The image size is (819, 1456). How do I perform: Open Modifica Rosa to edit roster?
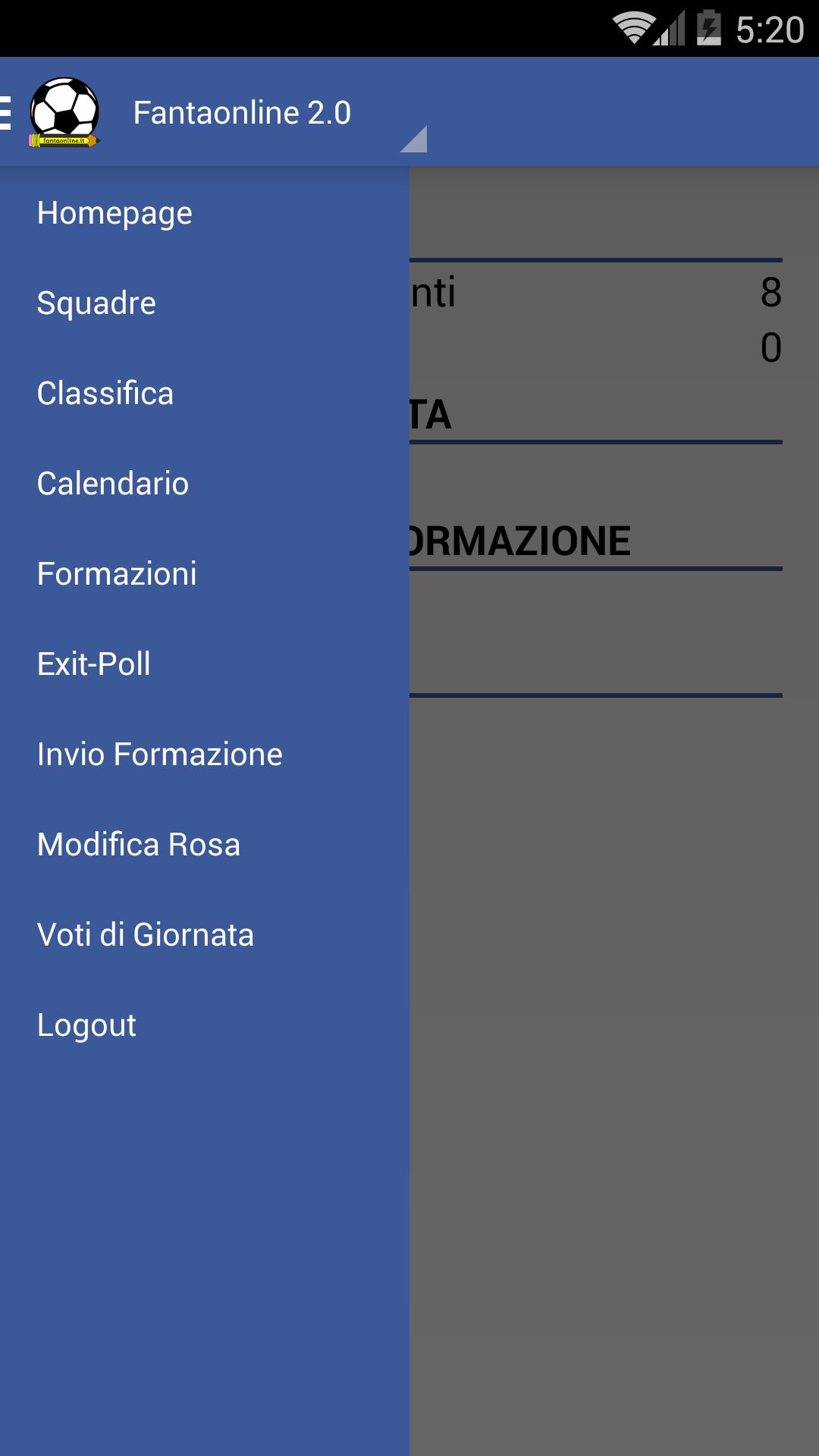(x=139, y=844)
